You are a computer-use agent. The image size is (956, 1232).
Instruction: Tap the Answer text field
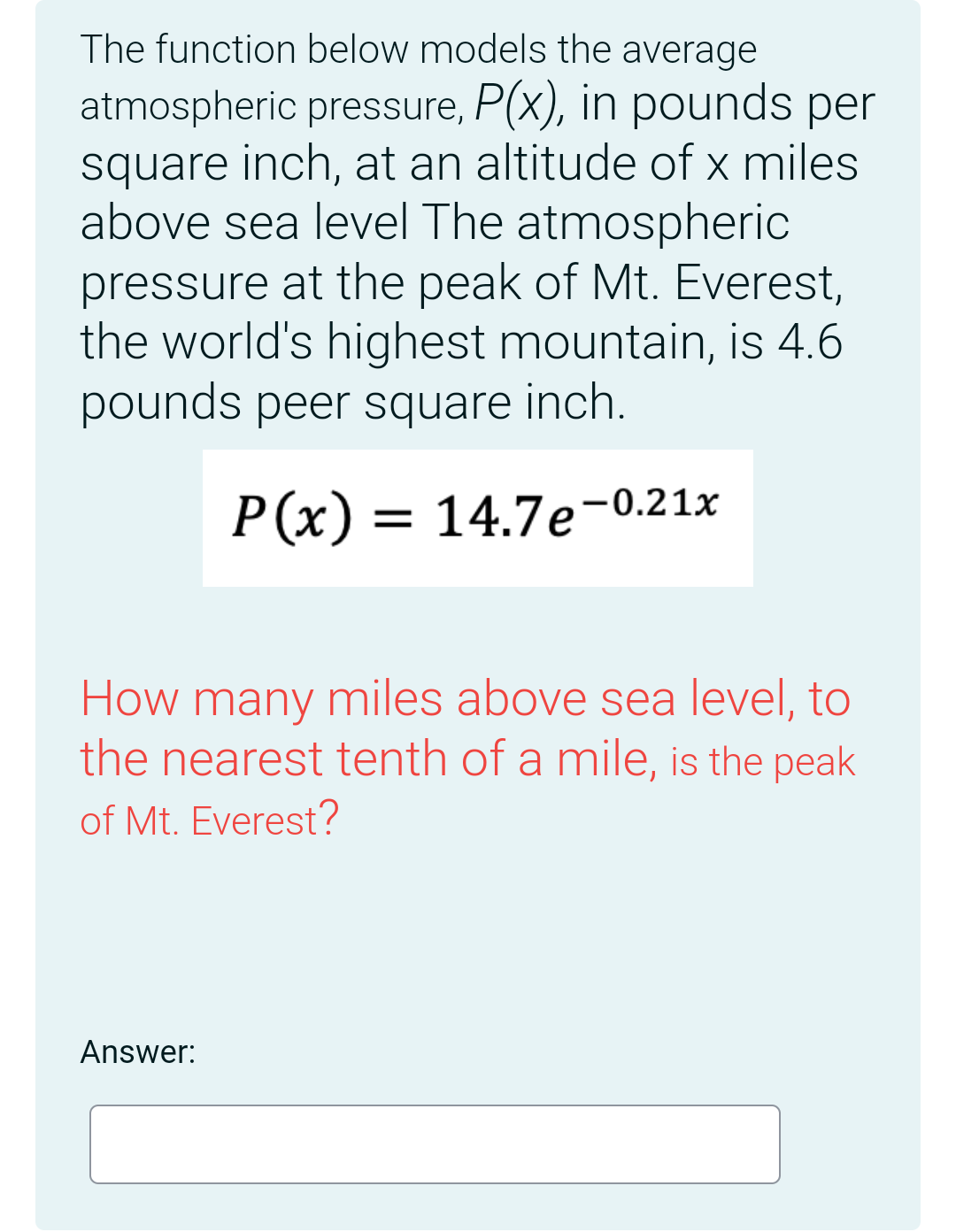point(435,1143)
